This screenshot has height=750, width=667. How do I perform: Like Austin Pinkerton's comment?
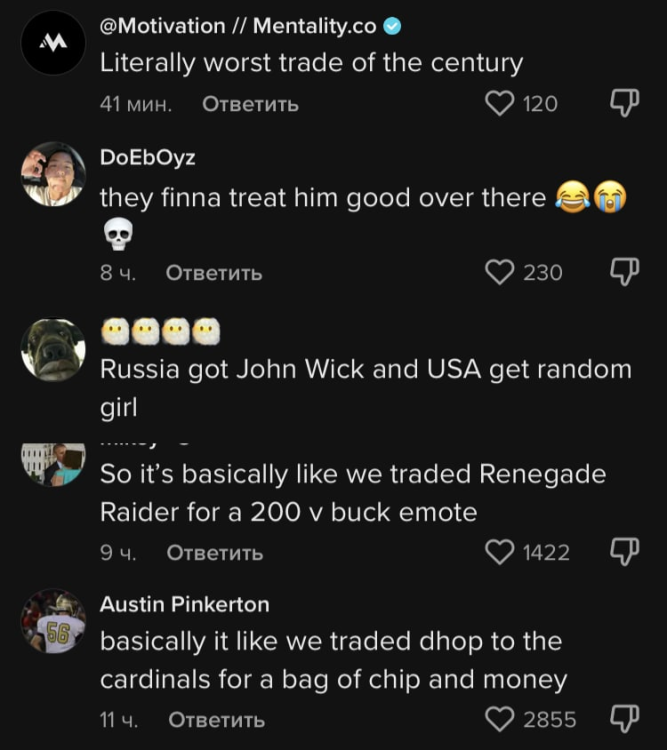[x=499, y=719]
